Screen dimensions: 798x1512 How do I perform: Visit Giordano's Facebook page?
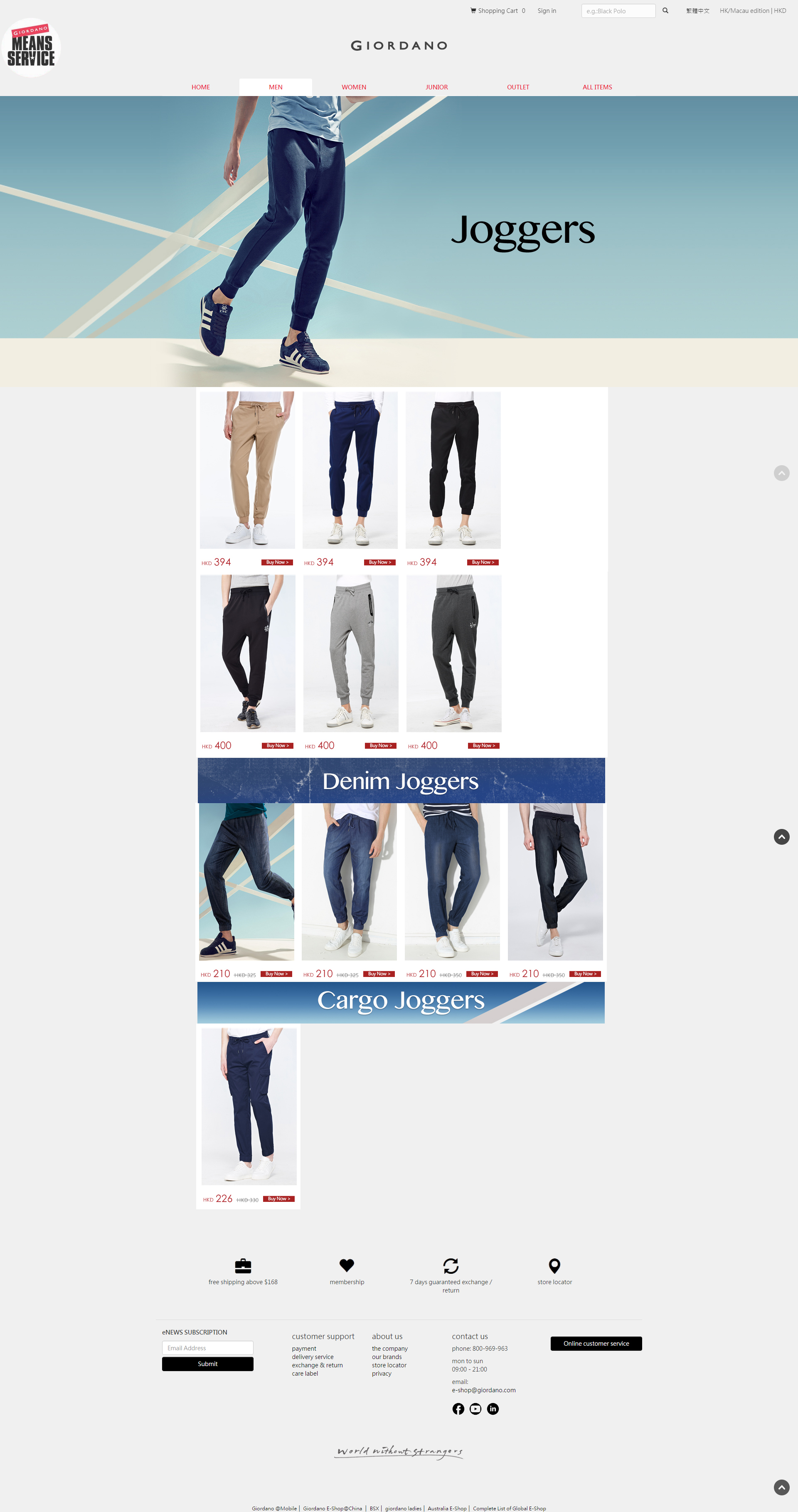coord(458,1409)
